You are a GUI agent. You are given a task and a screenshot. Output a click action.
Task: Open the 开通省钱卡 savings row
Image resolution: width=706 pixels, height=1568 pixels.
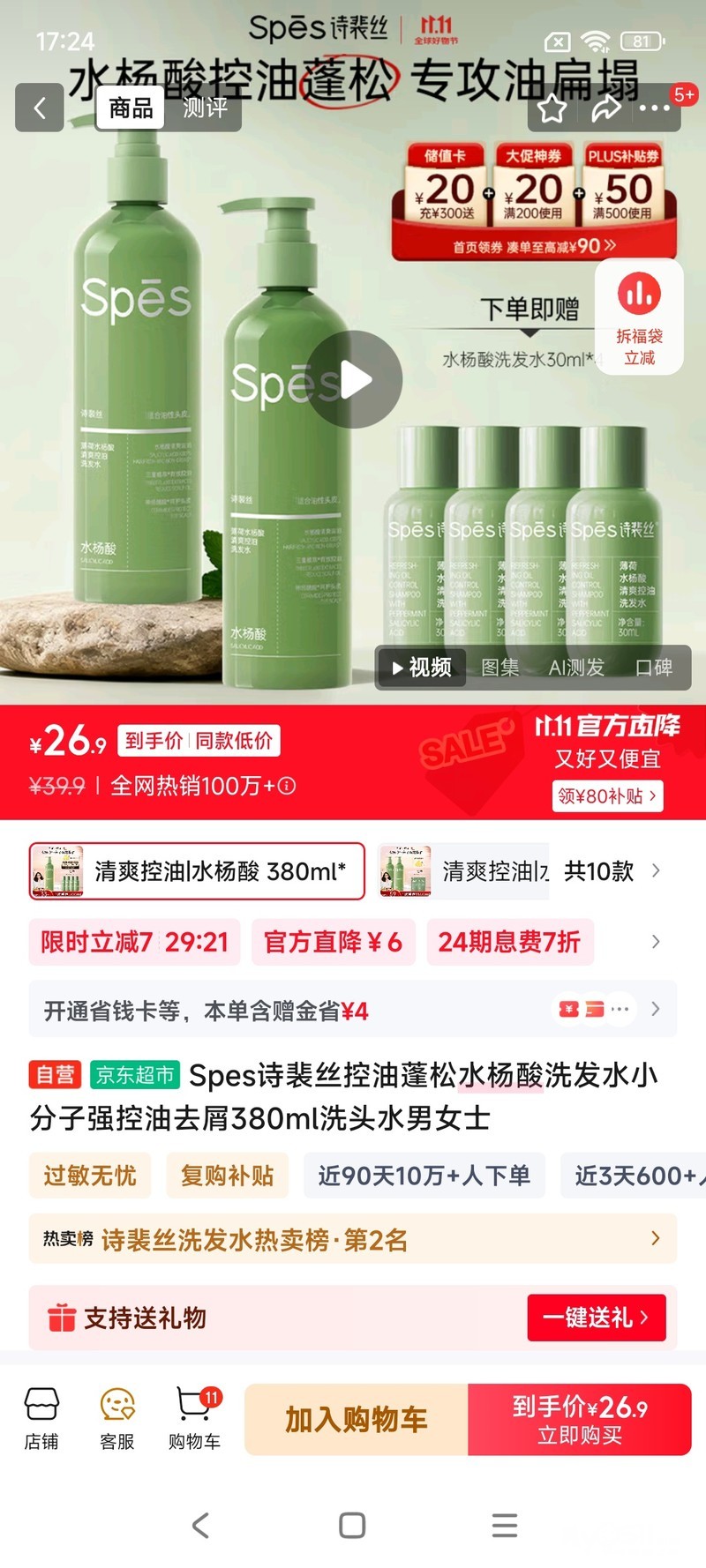pyautogui.click(x=353, y=1010)
